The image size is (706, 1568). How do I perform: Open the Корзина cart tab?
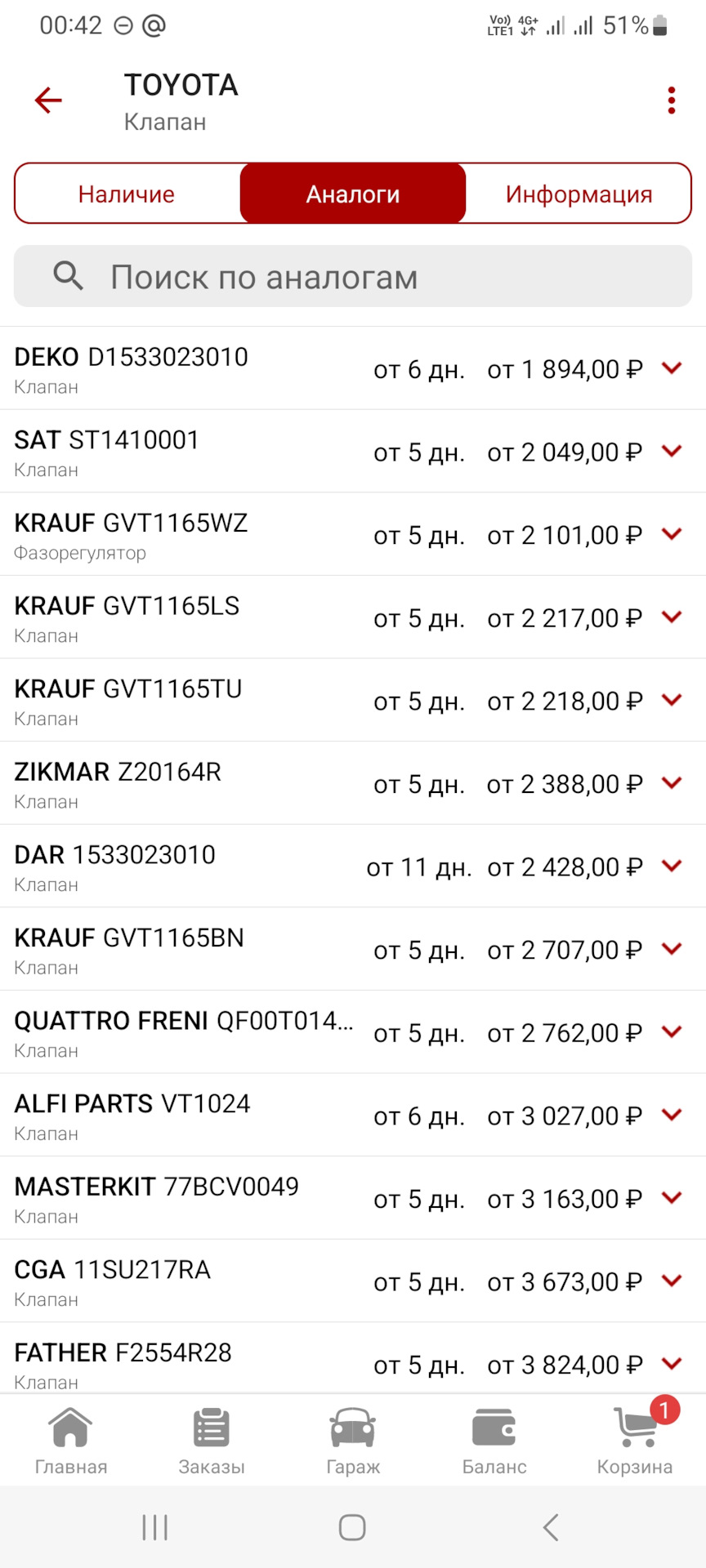pos(635,1441)
